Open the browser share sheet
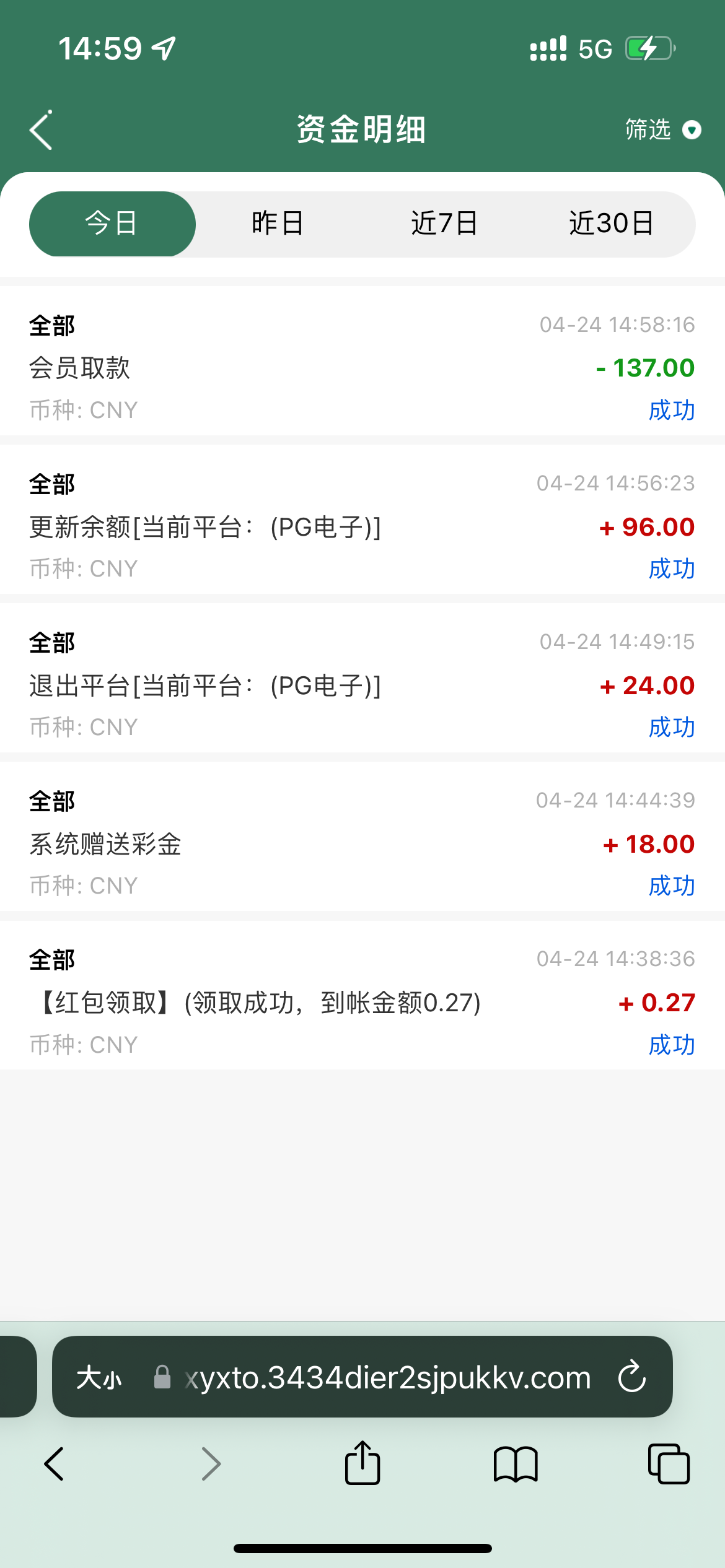The height and width of the screenshot is (1568, 725). point(362,1464)
